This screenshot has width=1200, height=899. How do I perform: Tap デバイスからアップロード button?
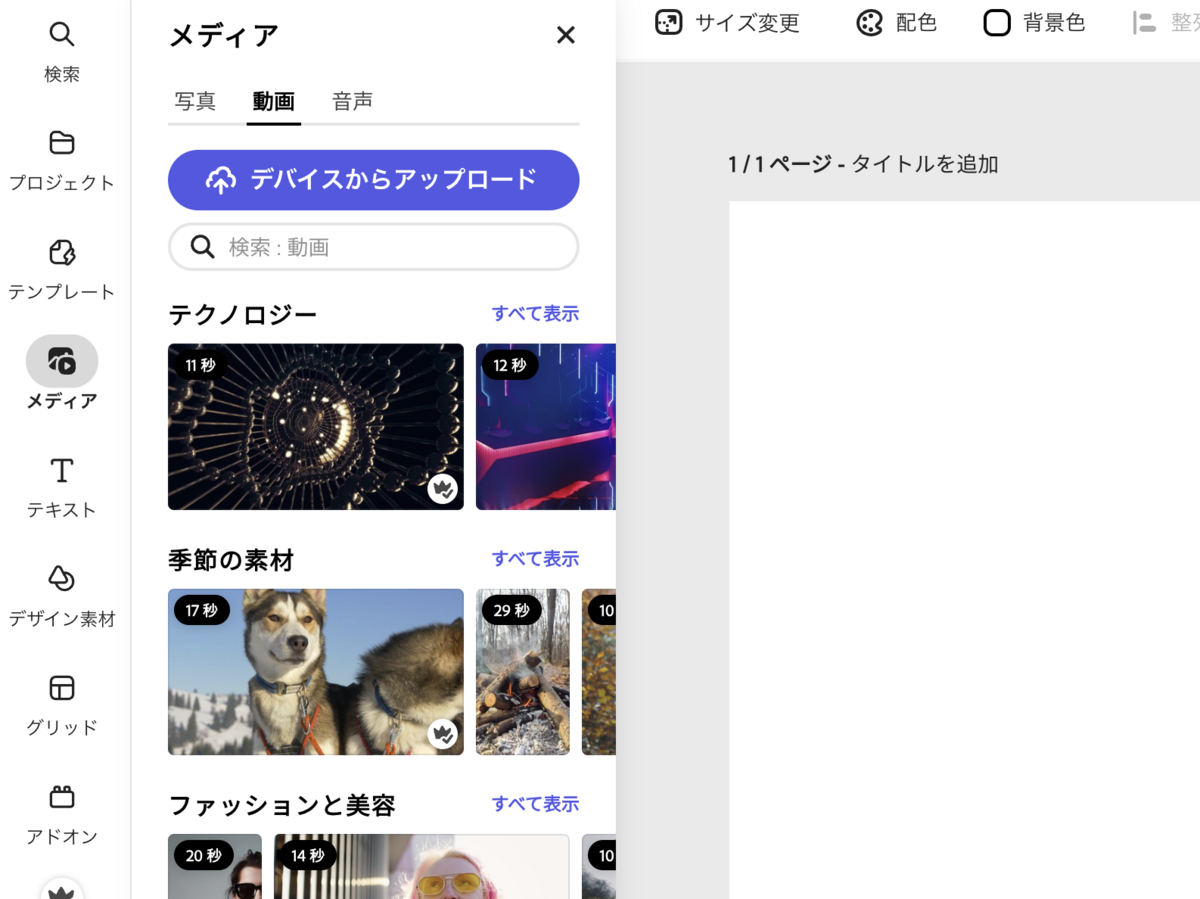click(373, 180)
